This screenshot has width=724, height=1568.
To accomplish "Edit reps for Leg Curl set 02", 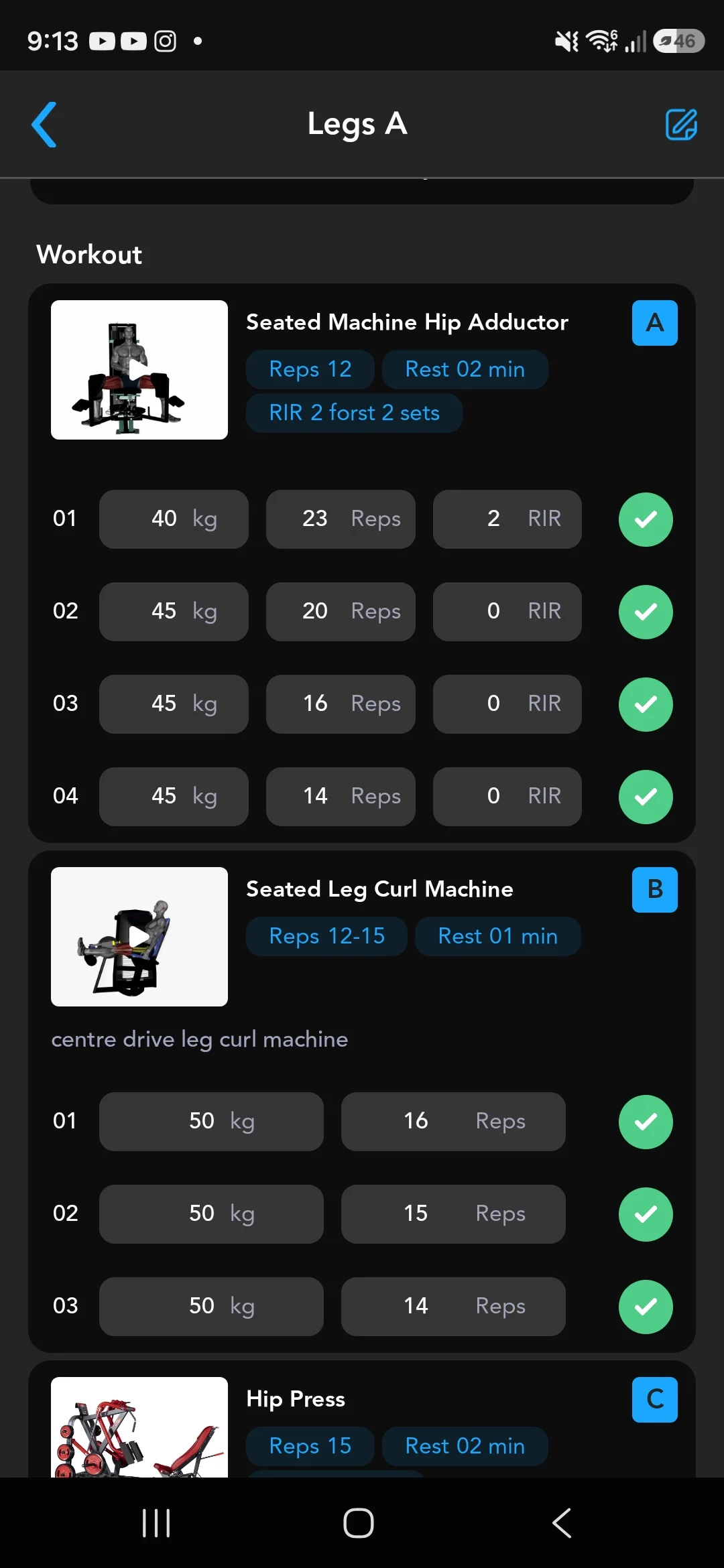I will pos(453,1214).
